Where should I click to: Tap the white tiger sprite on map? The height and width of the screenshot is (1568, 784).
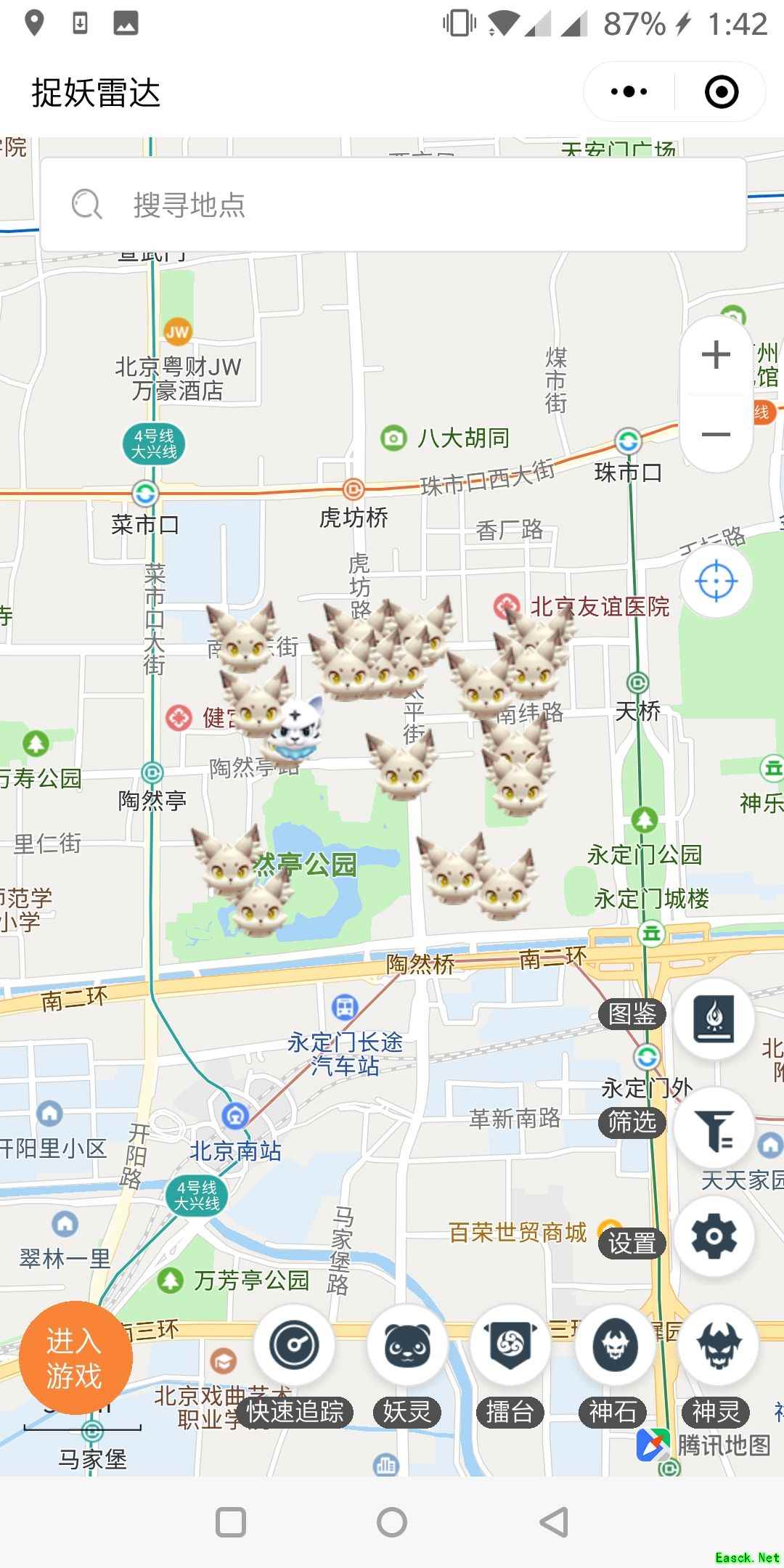click(296, 728)
